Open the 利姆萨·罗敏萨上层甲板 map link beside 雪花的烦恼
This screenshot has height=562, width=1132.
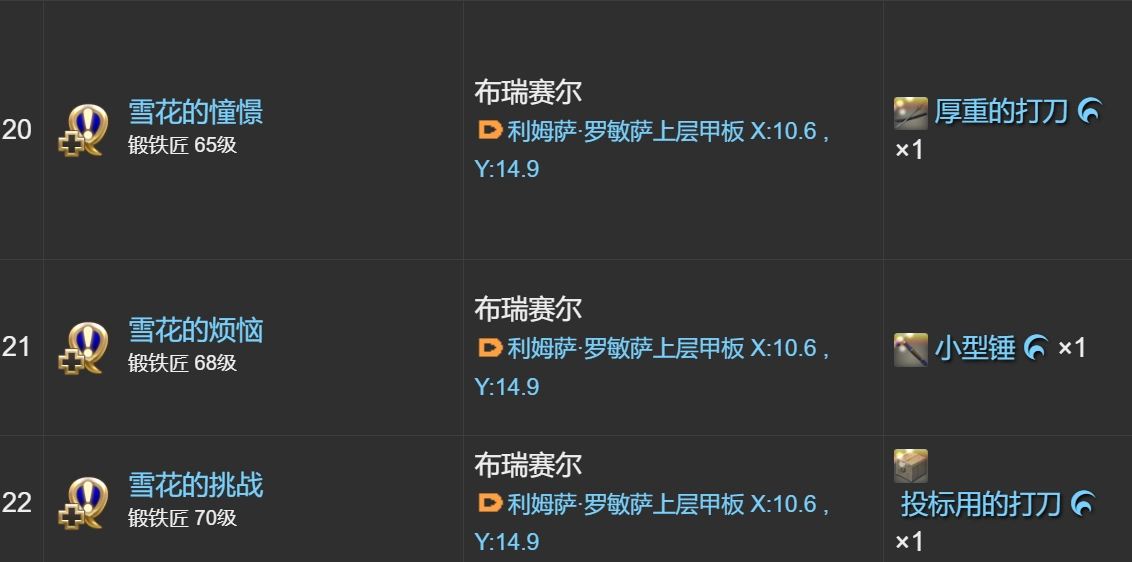(x=625, y=348)
